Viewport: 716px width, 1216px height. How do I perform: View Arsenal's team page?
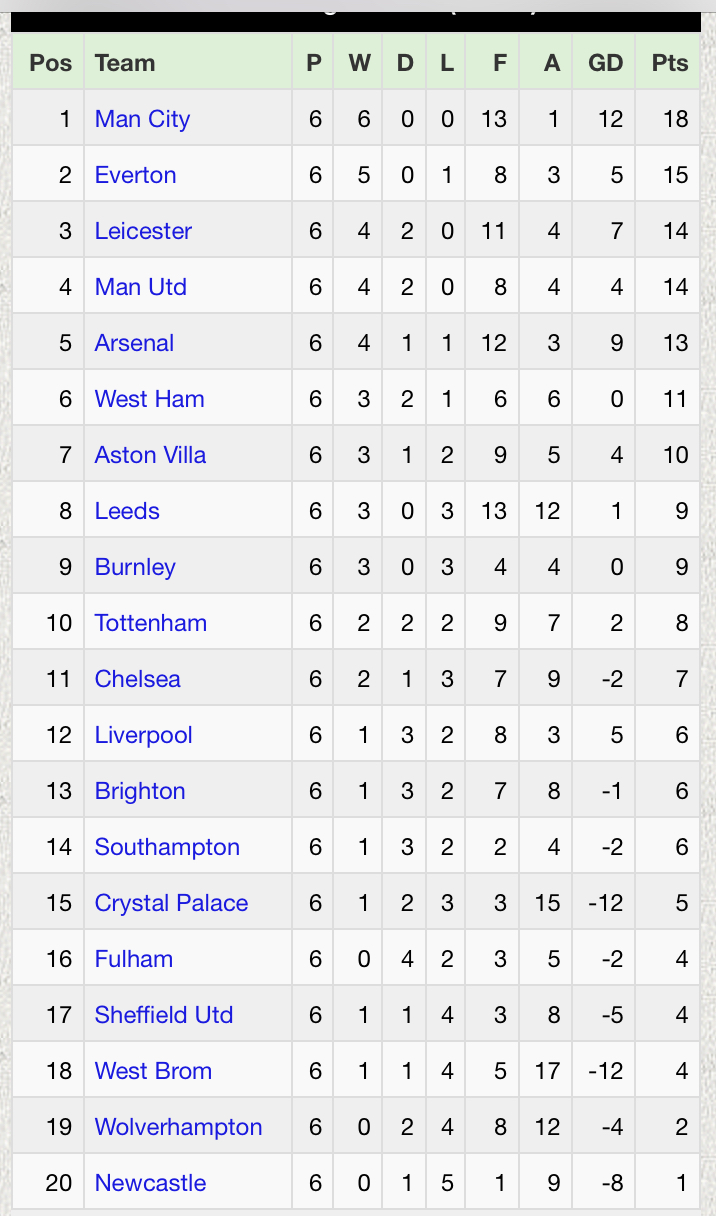134,343
